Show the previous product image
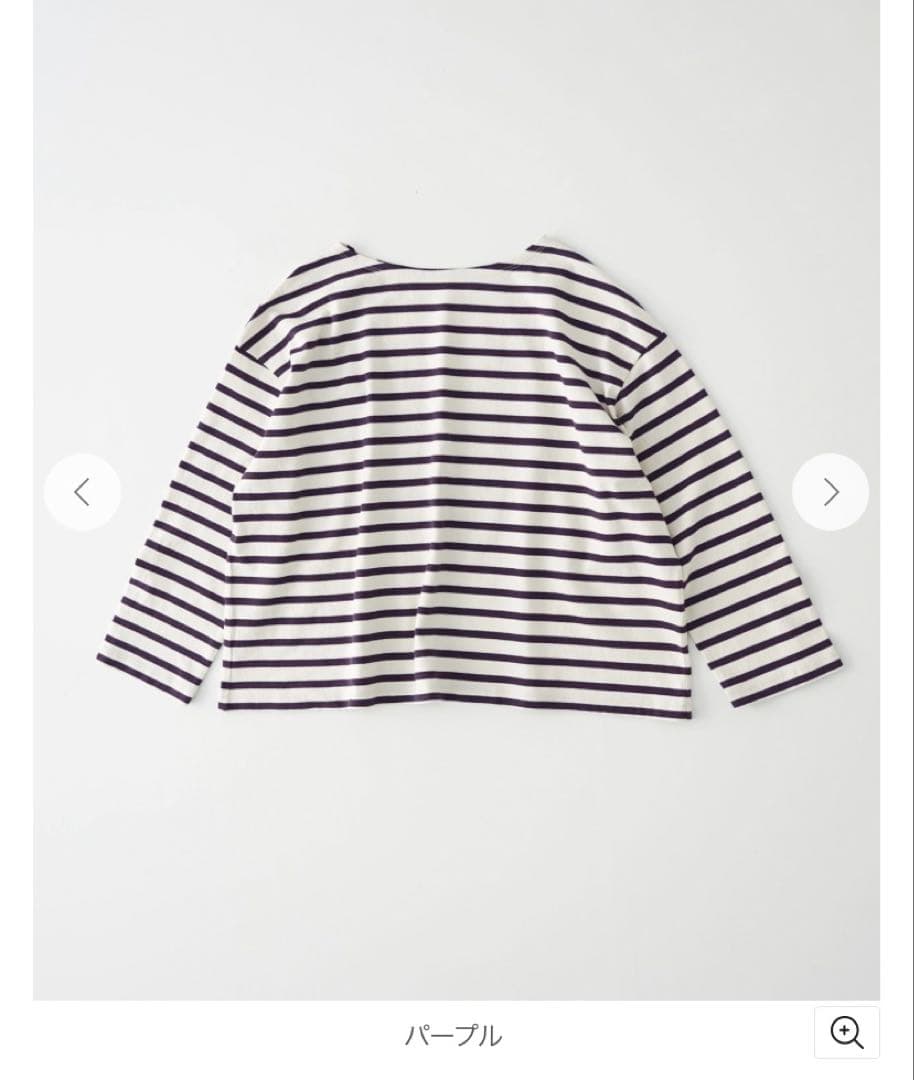914x1080 pixels. (82, 492)
